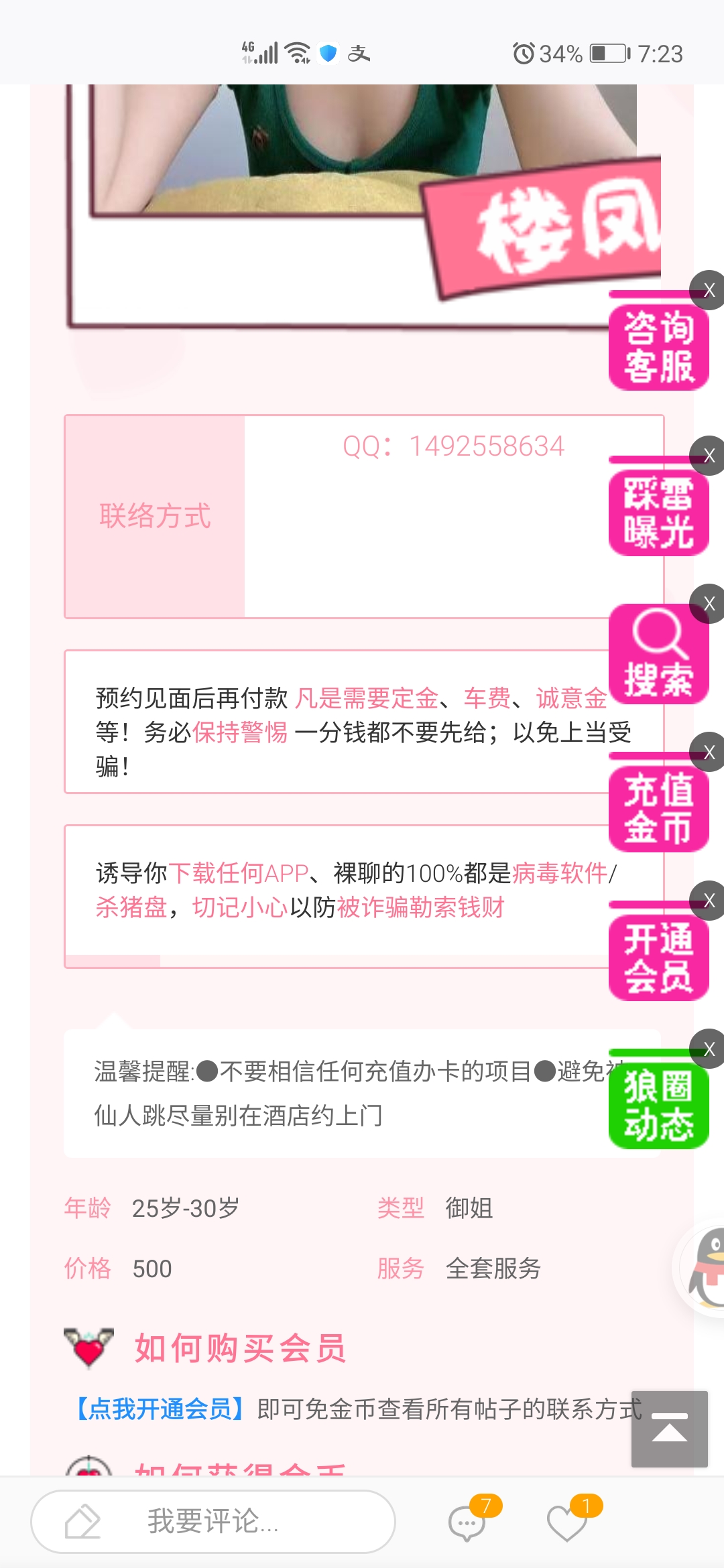Screen dimensions: 724x1568
Task: Open comments with 7 badge
Action: pyautogui.click(x=467, y=1522)
